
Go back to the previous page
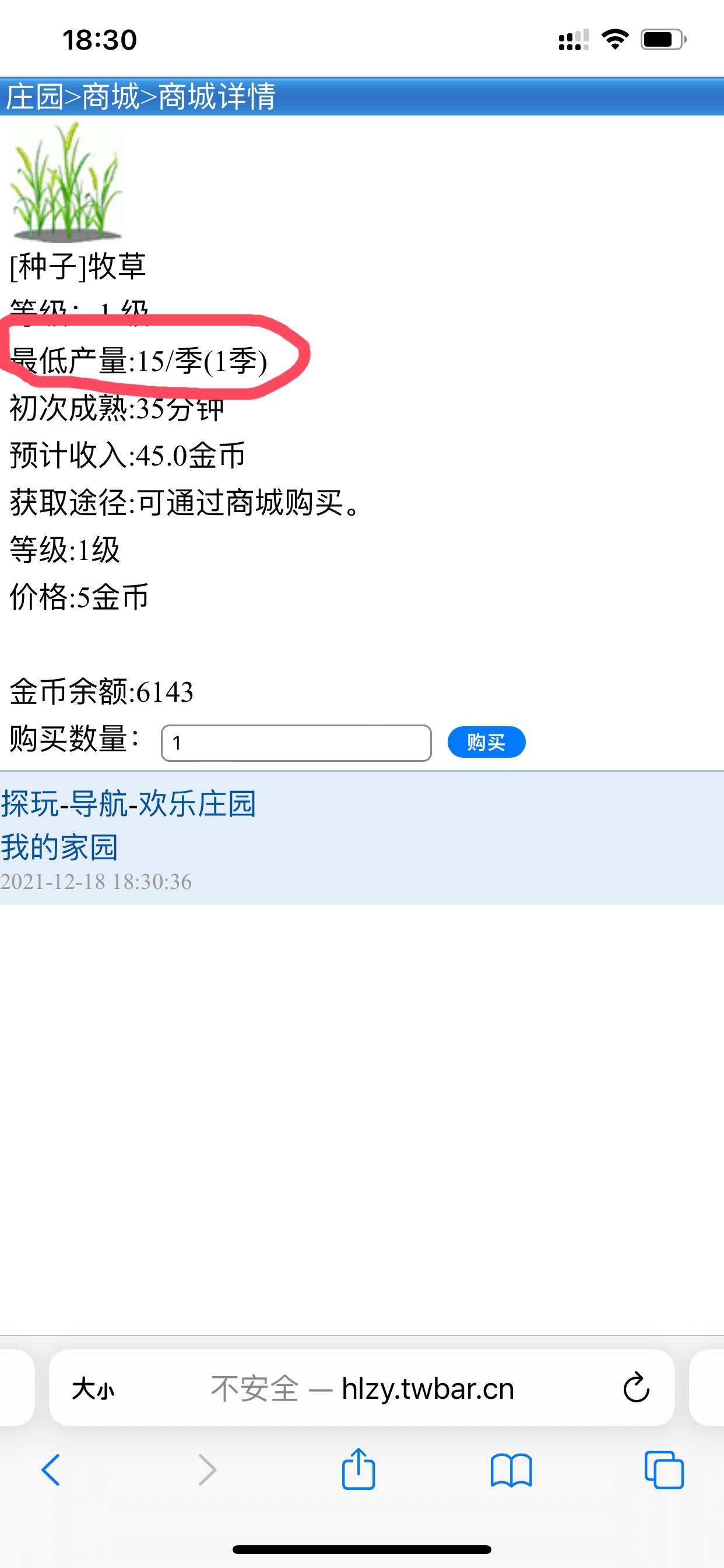pos(51,1470)
